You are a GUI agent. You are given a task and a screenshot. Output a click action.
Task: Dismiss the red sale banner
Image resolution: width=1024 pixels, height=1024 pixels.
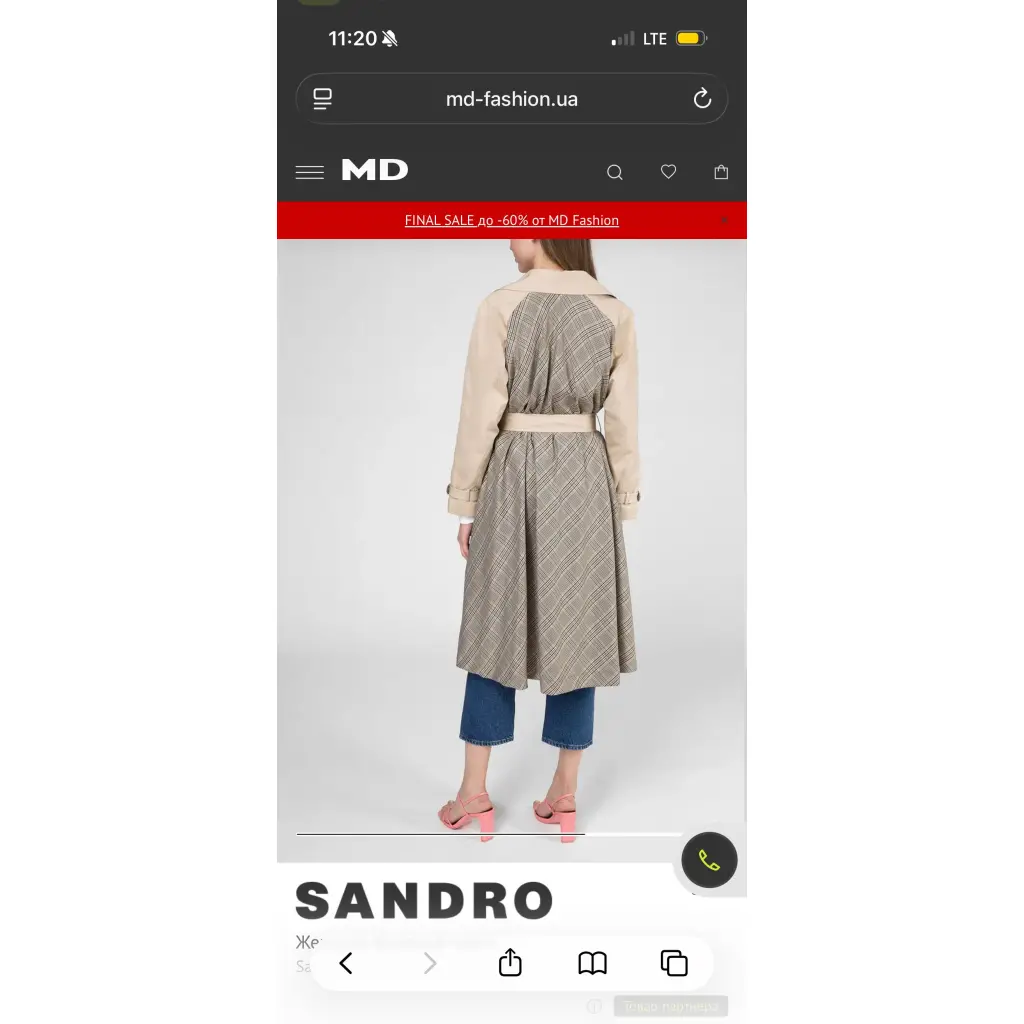click(725, 220)
